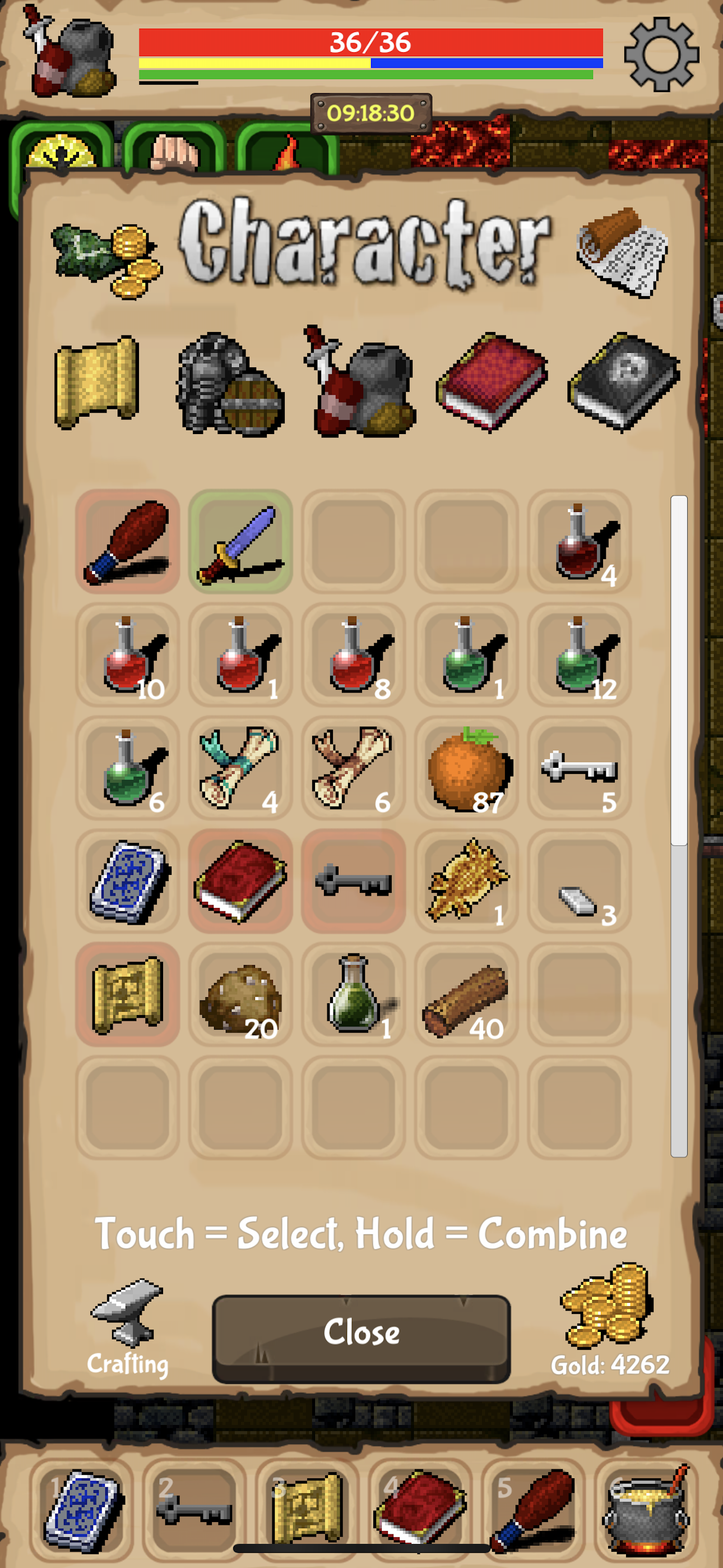Select the purple sword item

[240, 542]
